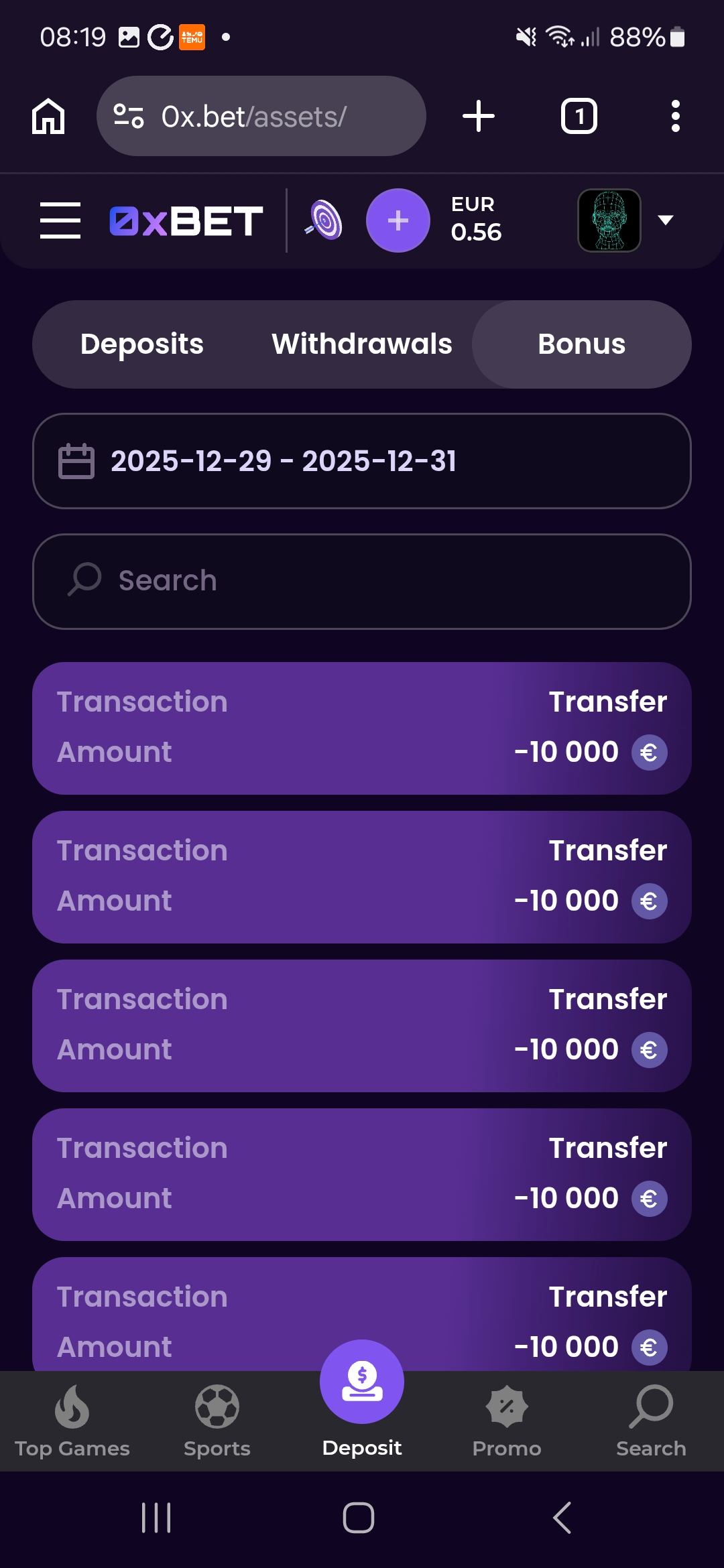This screenshot has width=724, height=1568.
Task: Open the browser's new tab plus button
Action: tap(479, 117)
